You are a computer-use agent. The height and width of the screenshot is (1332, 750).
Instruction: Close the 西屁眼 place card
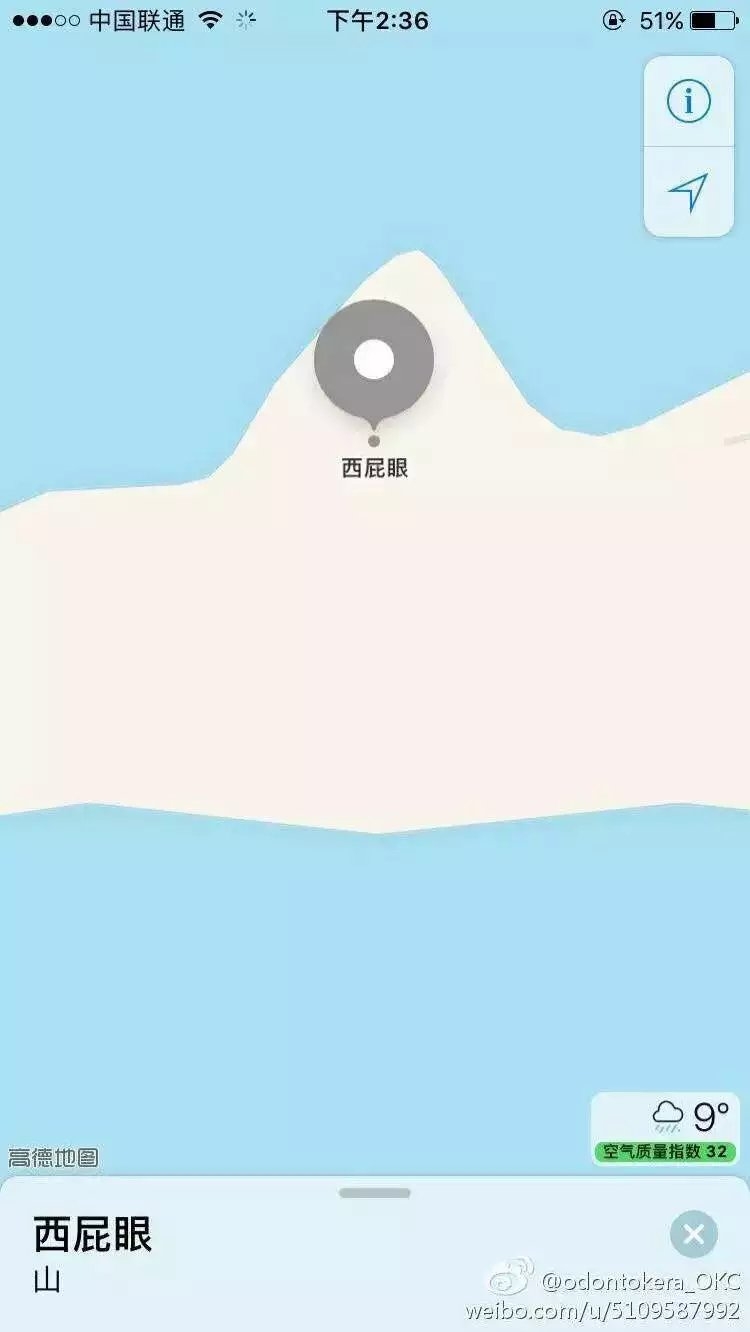[x=694, y=1234]
